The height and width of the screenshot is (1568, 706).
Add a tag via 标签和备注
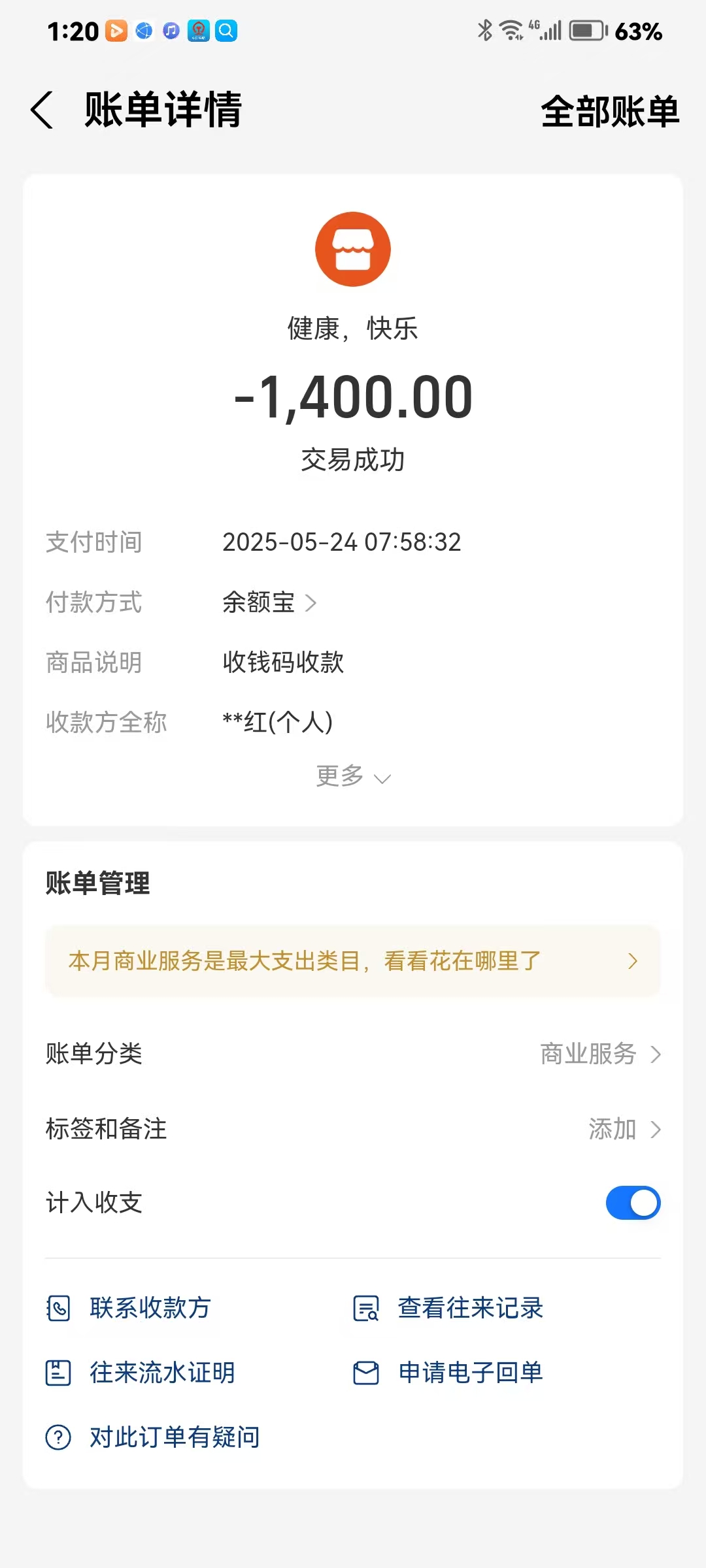coord(353,1129)
